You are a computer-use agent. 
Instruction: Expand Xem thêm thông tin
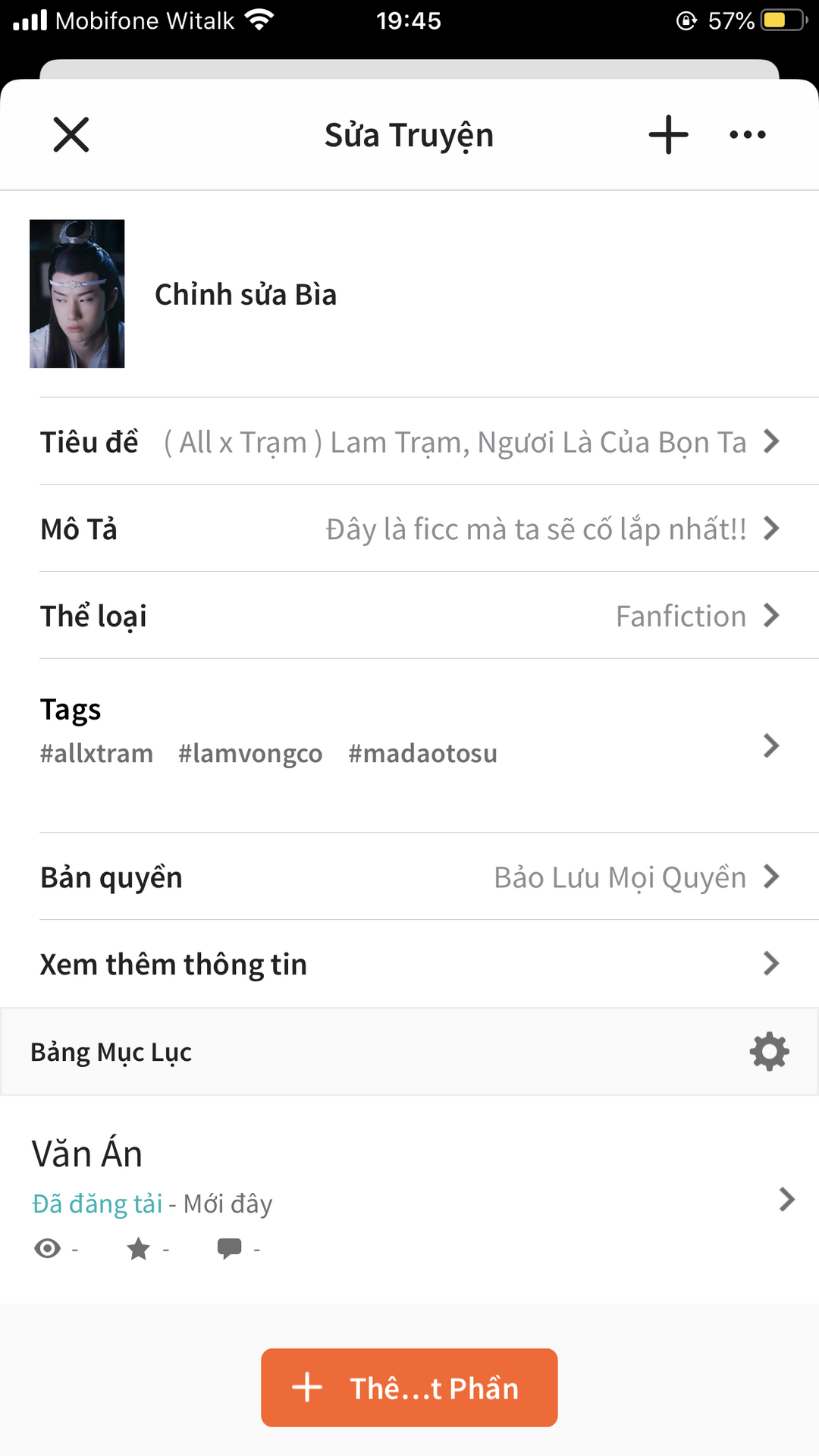tap(409, 965)
